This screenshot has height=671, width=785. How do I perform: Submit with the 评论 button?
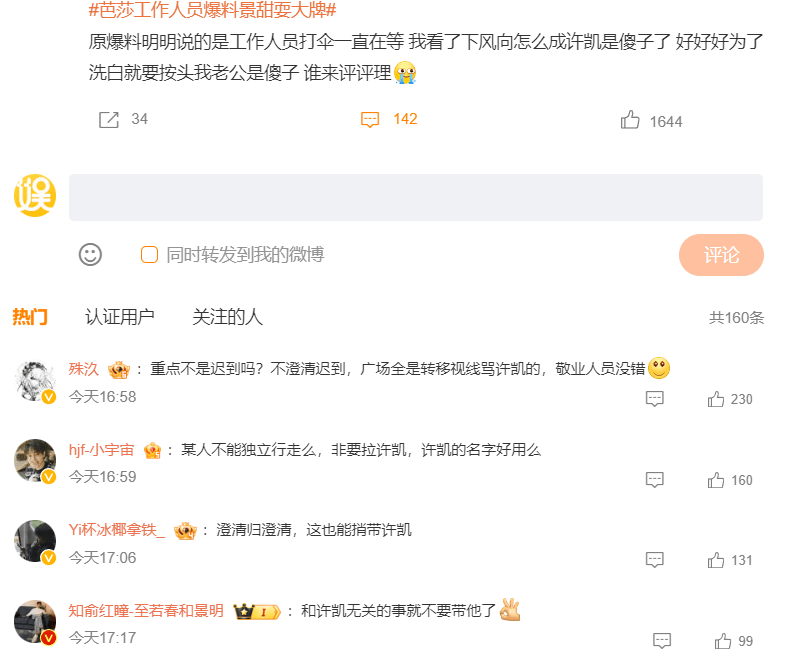[x=720, y=255]
